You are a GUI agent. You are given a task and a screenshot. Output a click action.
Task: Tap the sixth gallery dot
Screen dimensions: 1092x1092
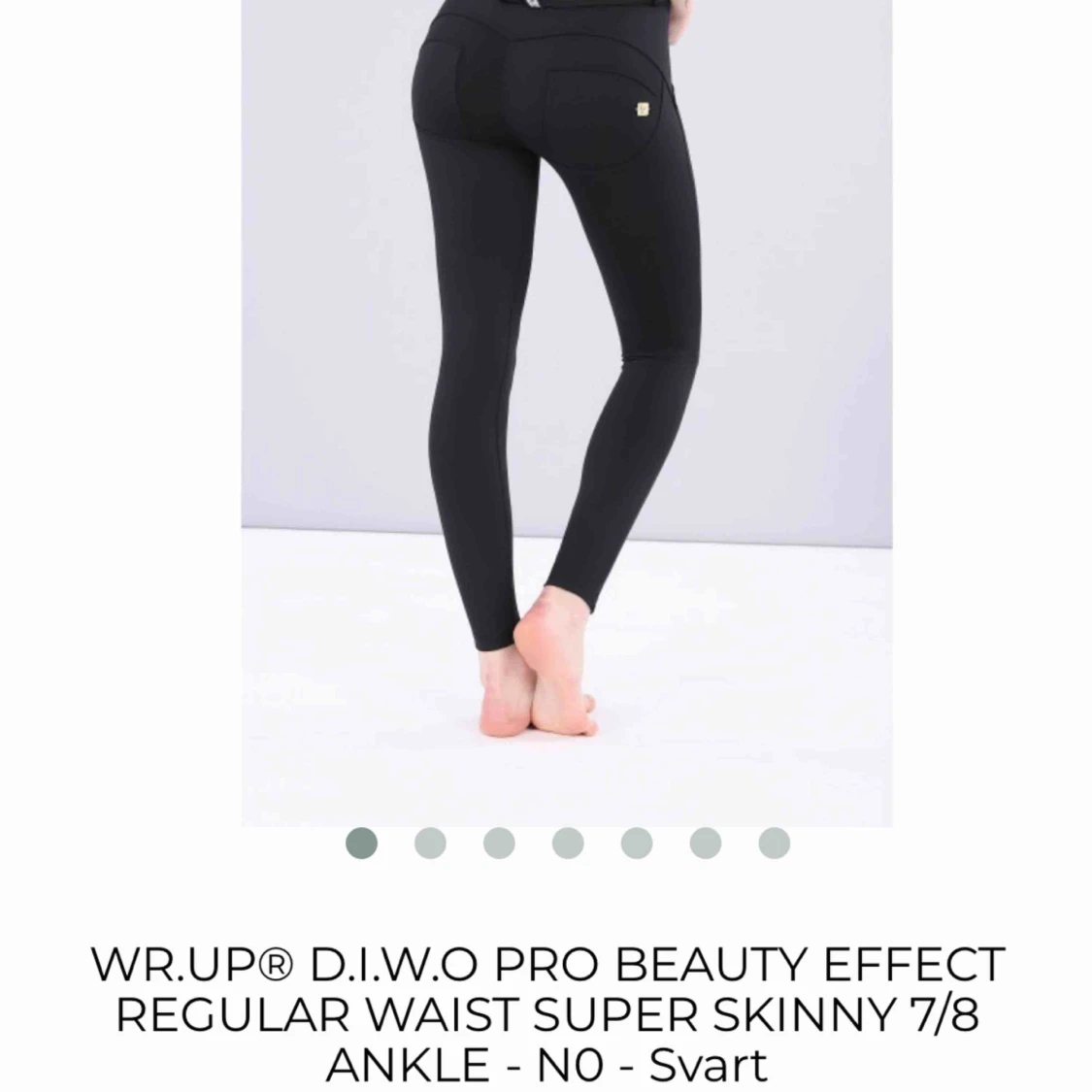click(706, 843)
